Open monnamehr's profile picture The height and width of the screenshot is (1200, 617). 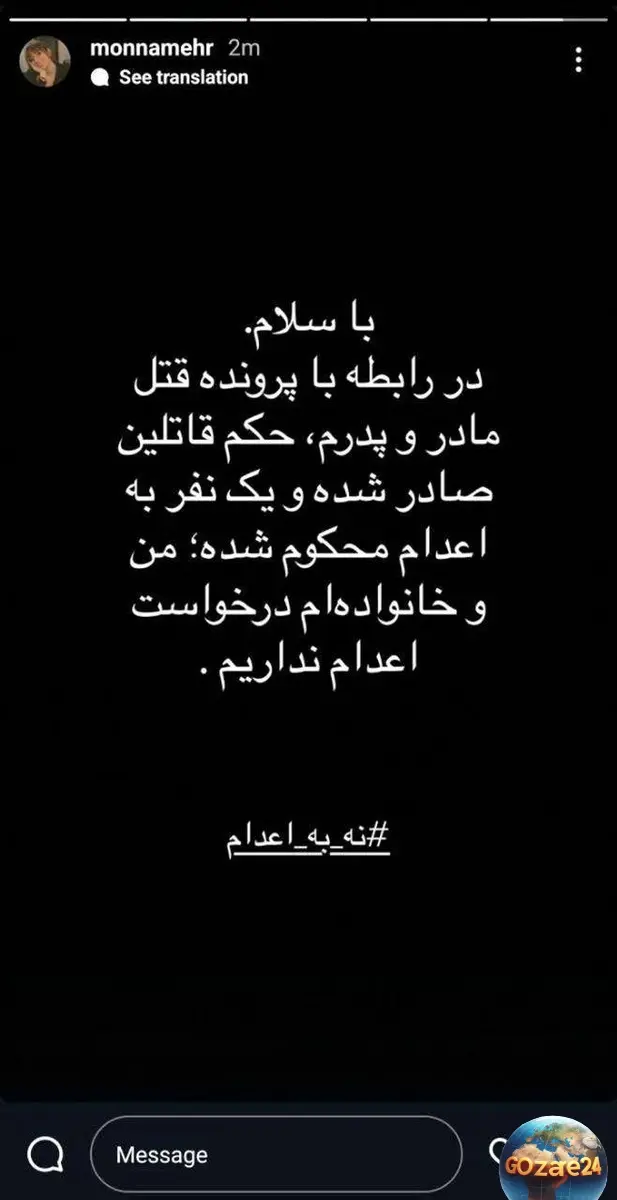click(45, 62)
